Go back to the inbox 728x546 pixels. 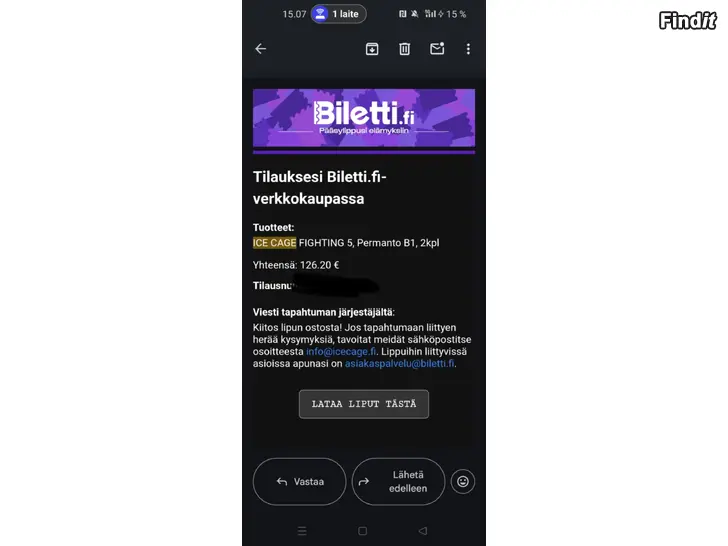tap(261, 48)
